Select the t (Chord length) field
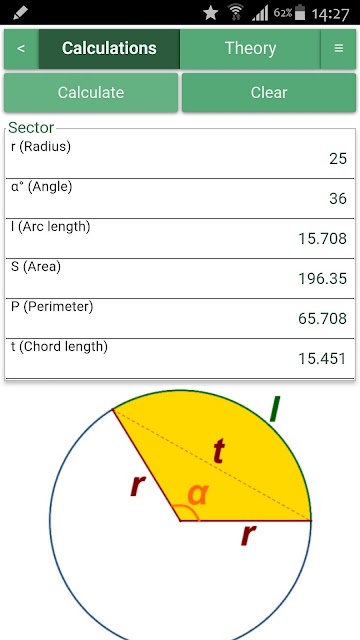The image size is (360, 640). 180,358
